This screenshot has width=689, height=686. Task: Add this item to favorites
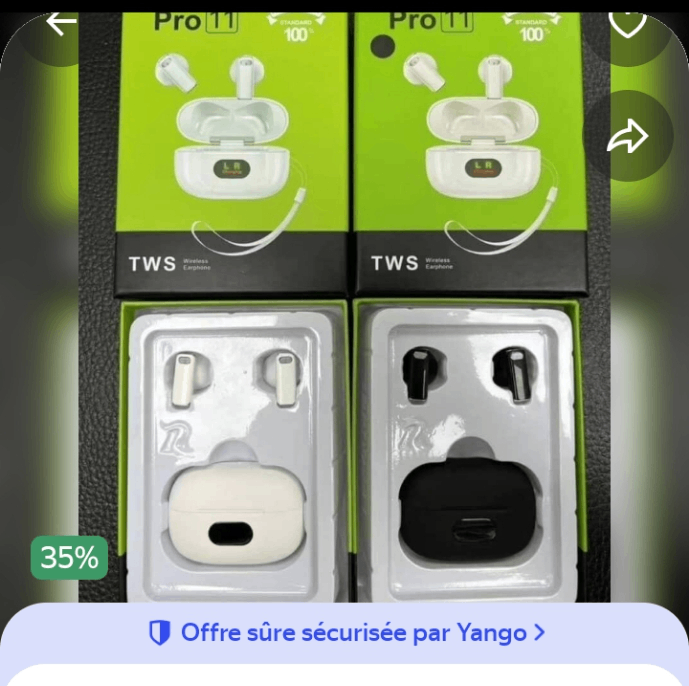point(628,22)
